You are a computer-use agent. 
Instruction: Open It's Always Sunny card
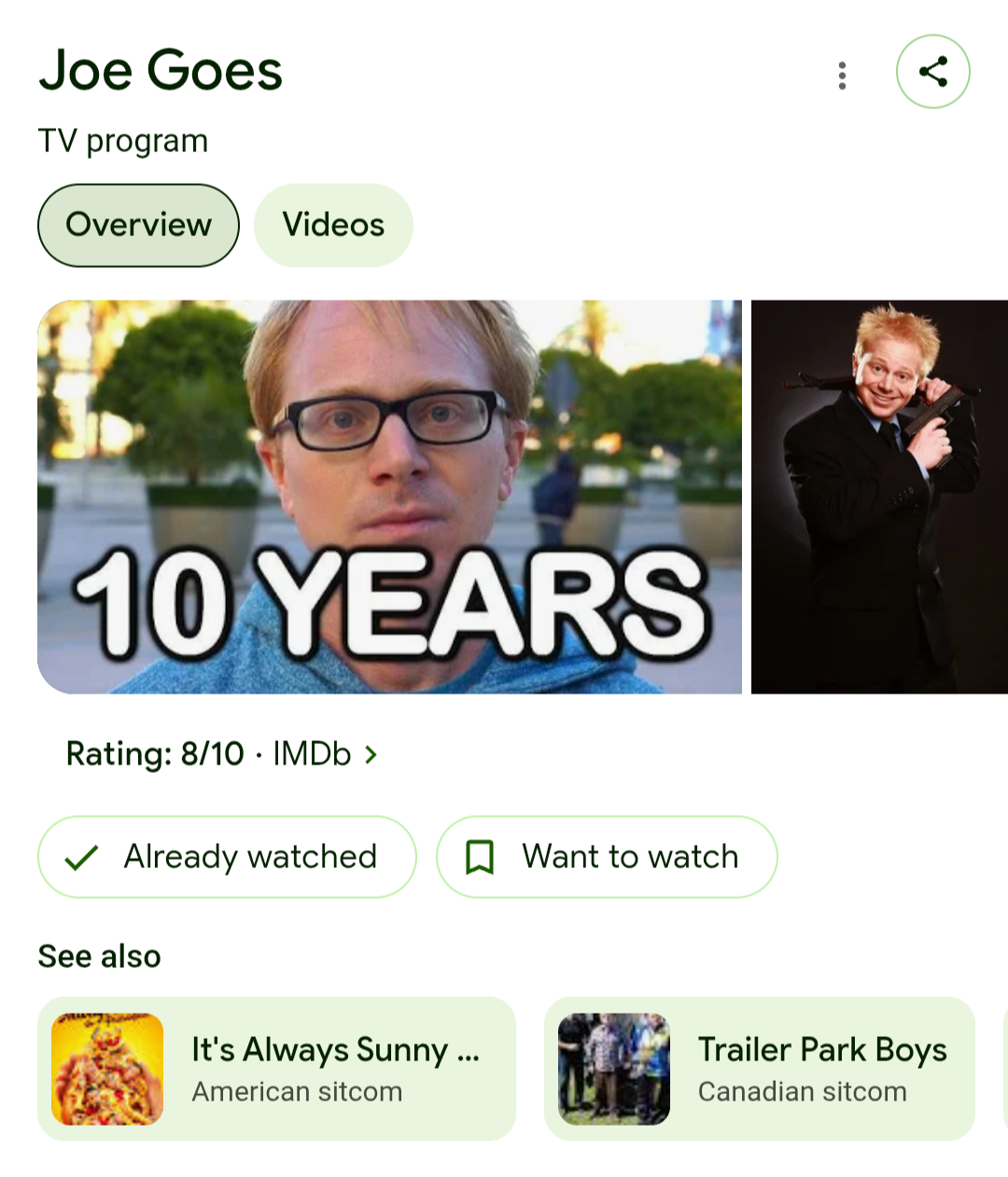pos(276,1068)
